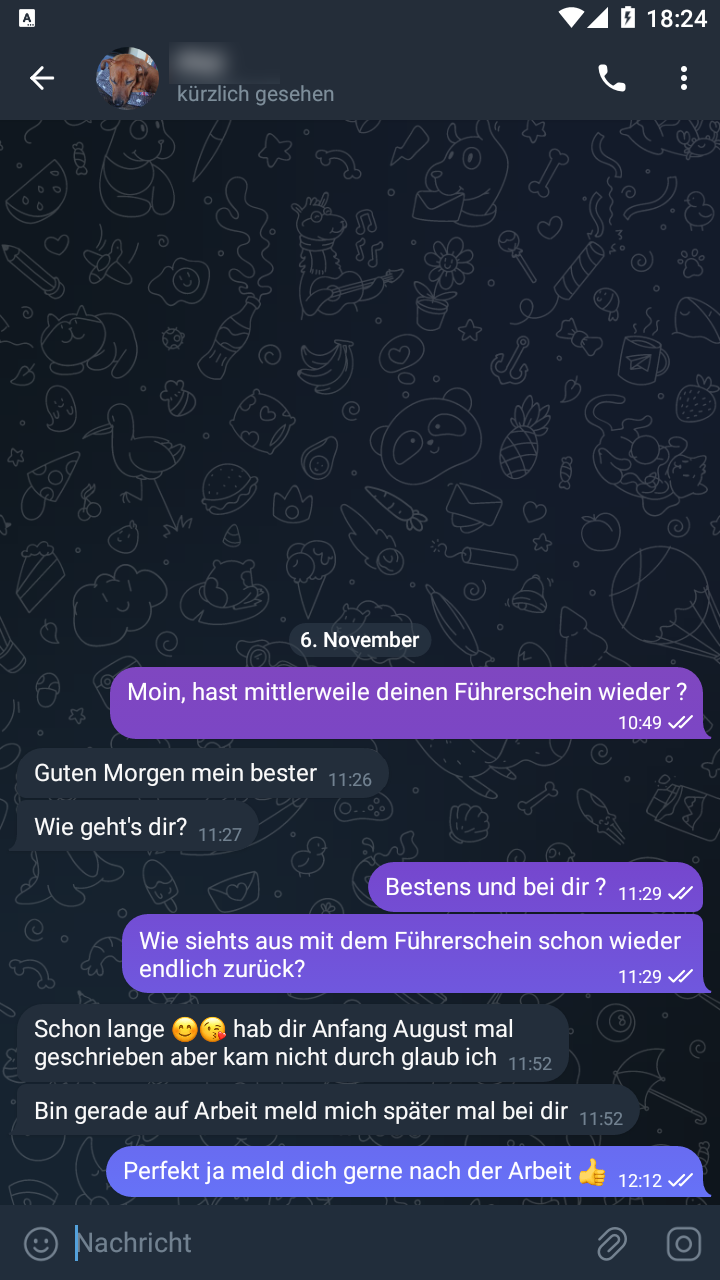Tap the back arrow to leave the chat
Screen dimensions: 720x1280
pos(42,77)
